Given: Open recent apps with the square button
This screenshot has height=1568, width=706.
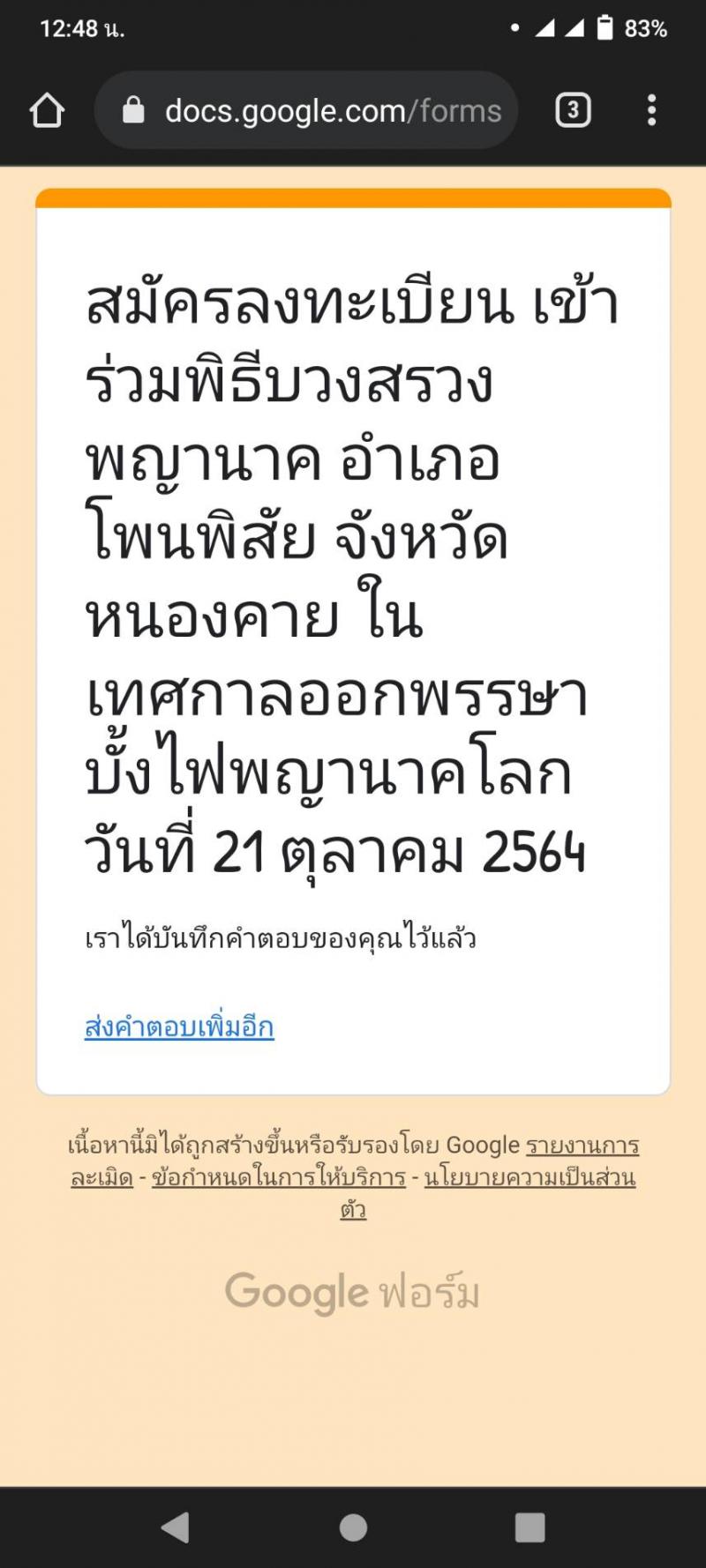Looking at the screenshot, I should pos(529,1527).
